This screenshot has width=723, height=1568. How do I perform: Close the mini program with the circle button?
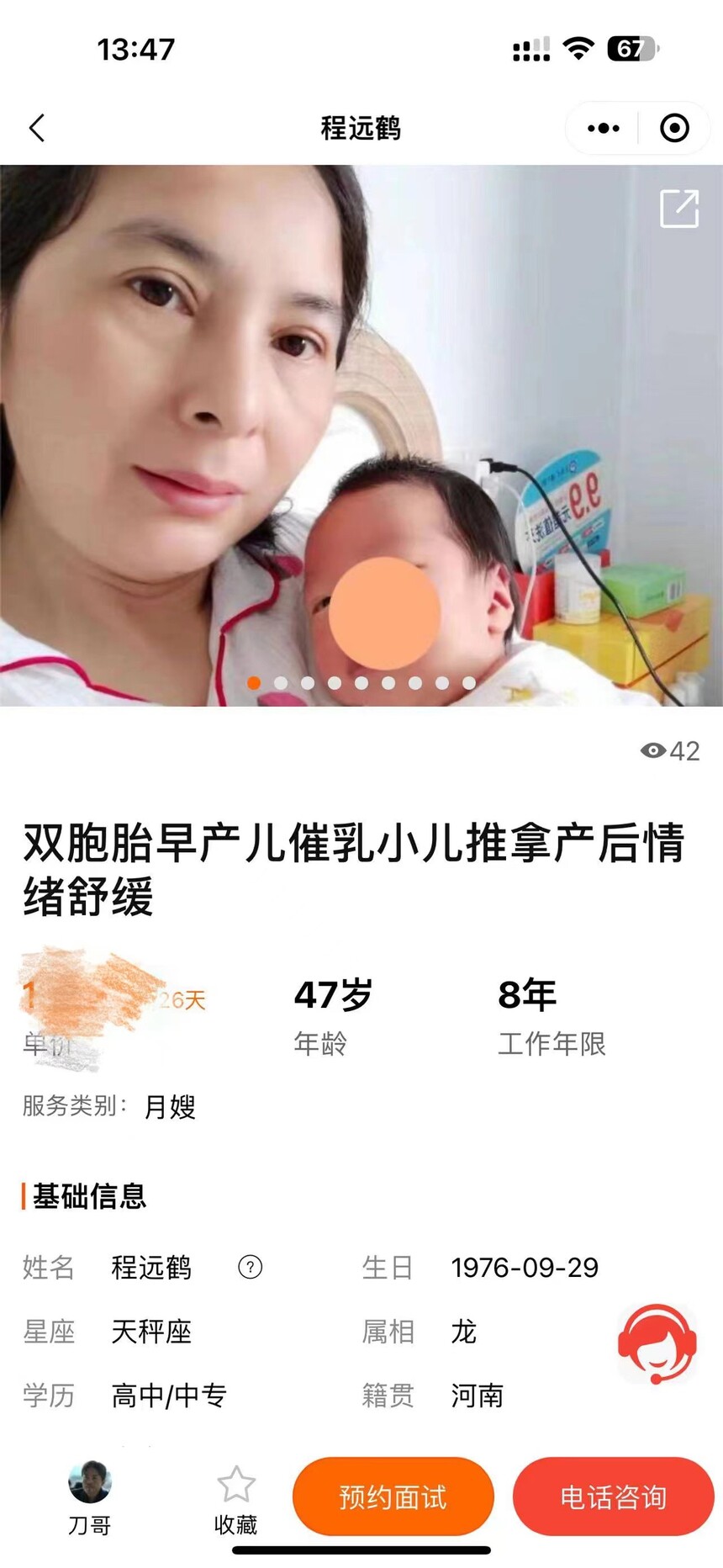tap(674, 129)
